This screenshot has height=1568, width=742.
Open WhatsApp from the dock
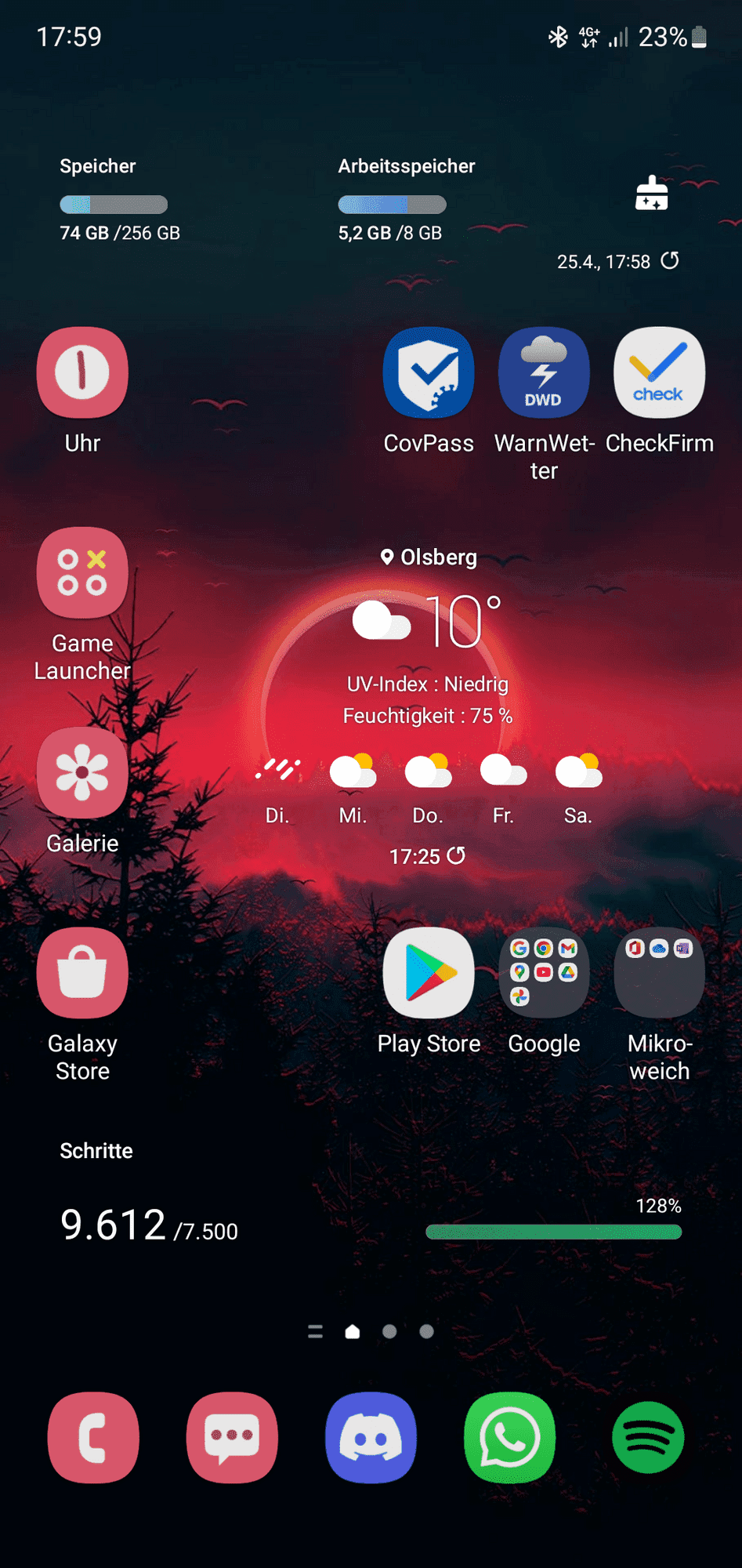[x=509, y=1437]
